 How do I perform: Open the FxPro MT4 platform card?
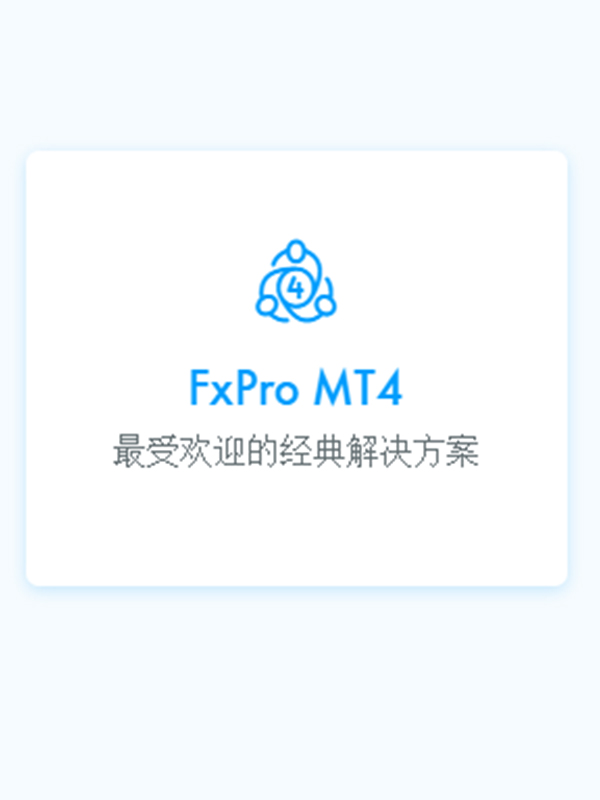[x=296, y=388]
